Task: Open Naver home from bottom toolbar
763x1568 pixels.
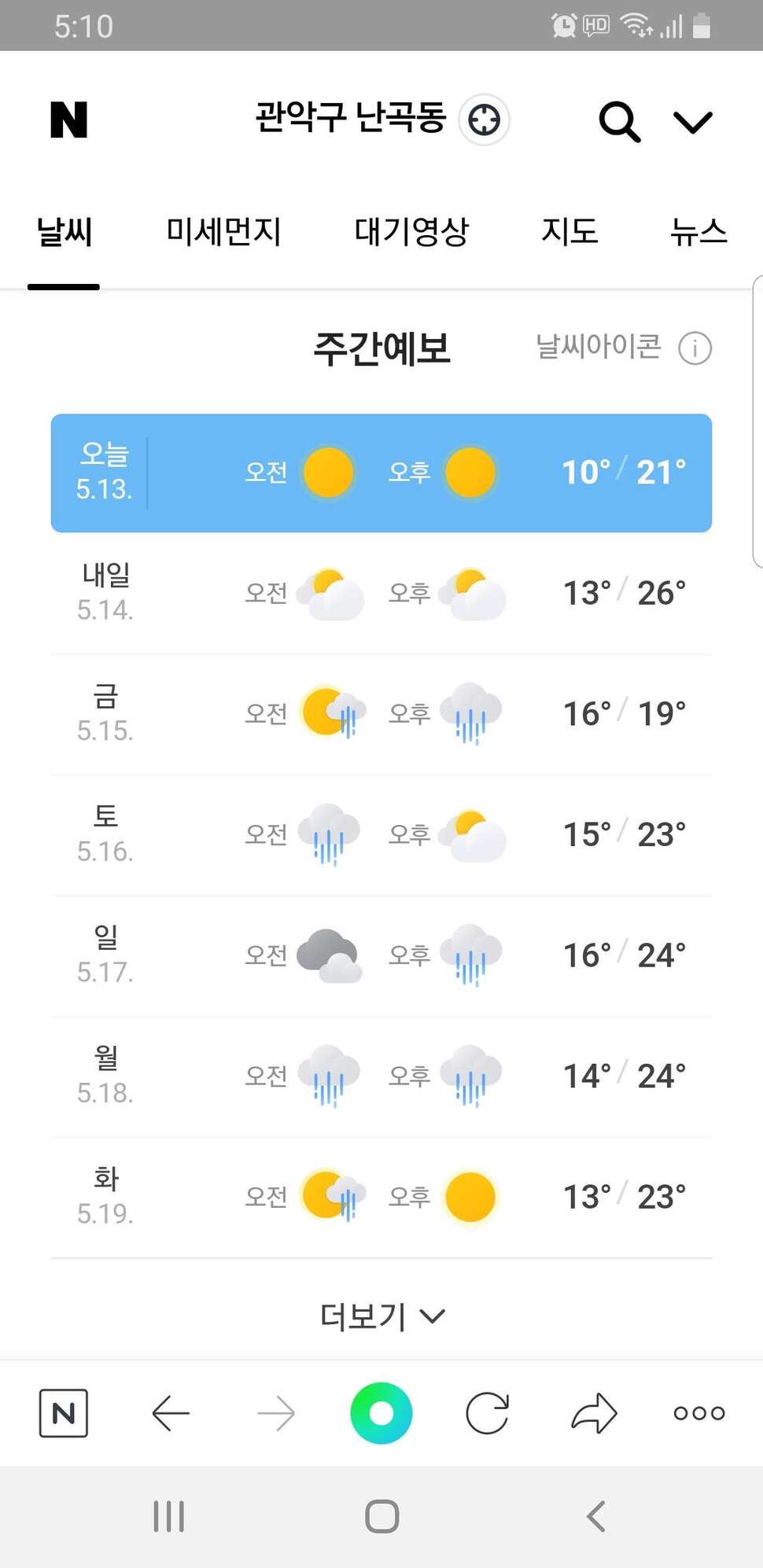Action: pyautogui.click(x=64, y=1413)
